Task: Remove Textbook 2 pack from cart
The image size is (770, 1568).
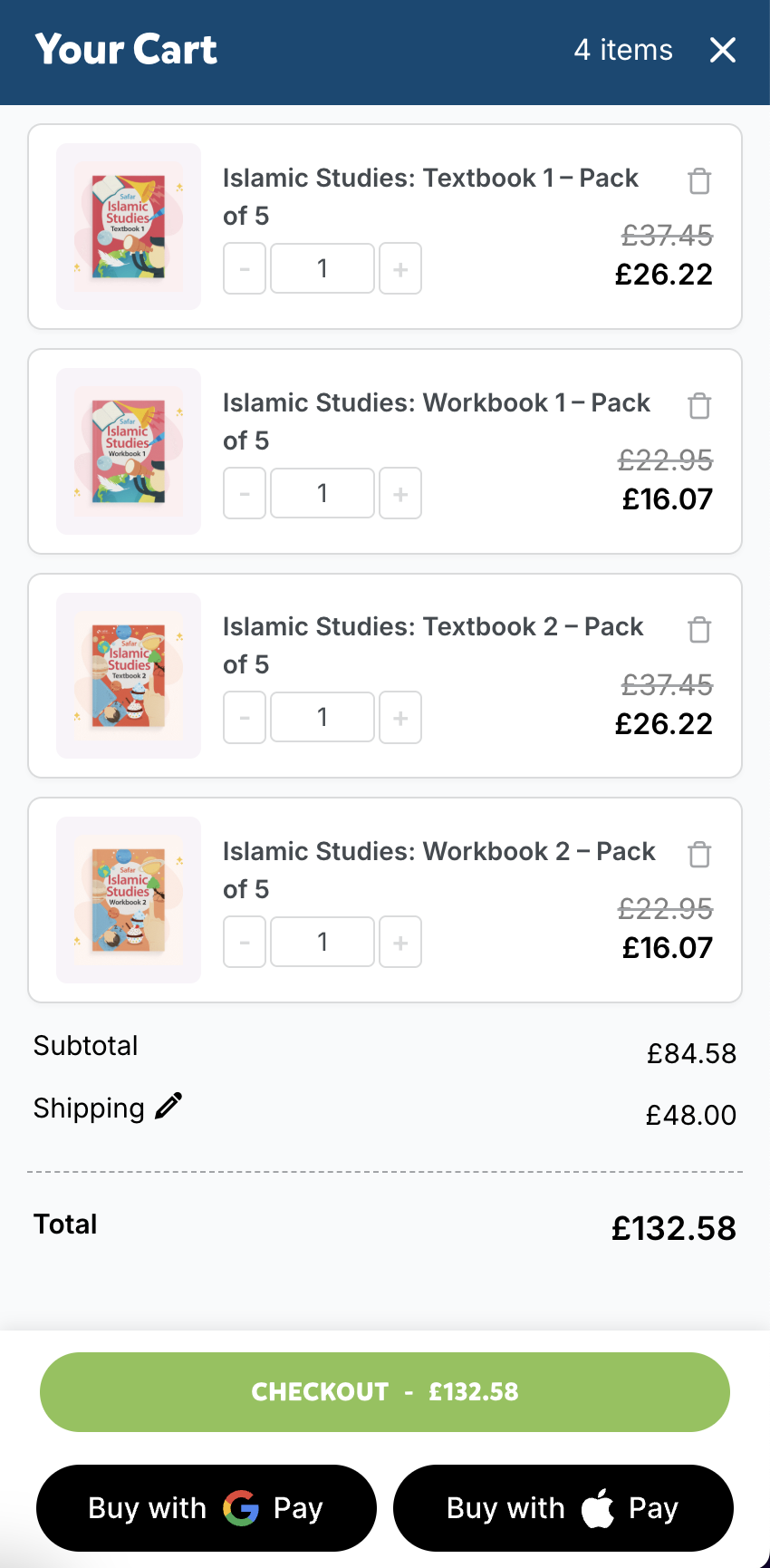Action: tap(699, 629)
